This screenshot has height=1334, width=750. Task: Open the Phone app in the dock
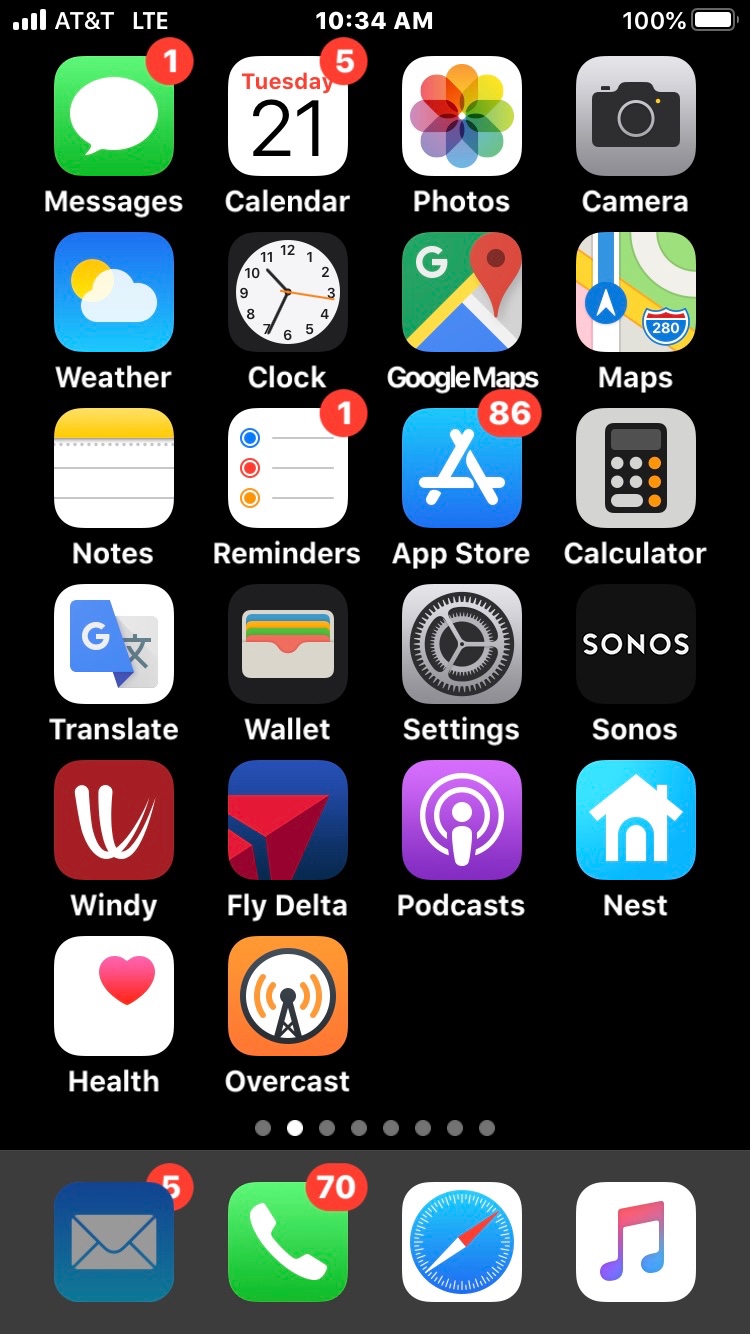click(x=288, y=1242)
